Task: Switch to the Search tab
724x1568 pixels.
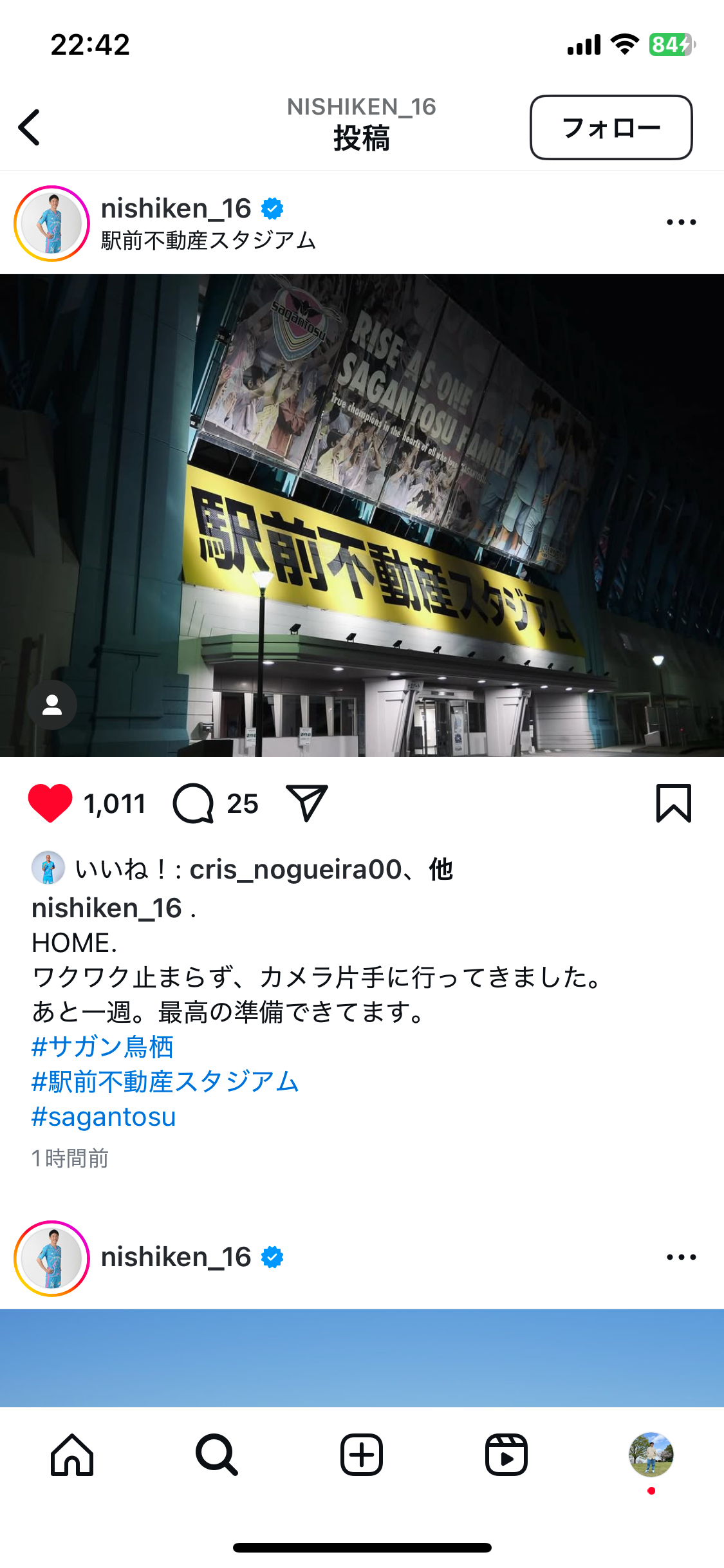Action: (217, 1455)
